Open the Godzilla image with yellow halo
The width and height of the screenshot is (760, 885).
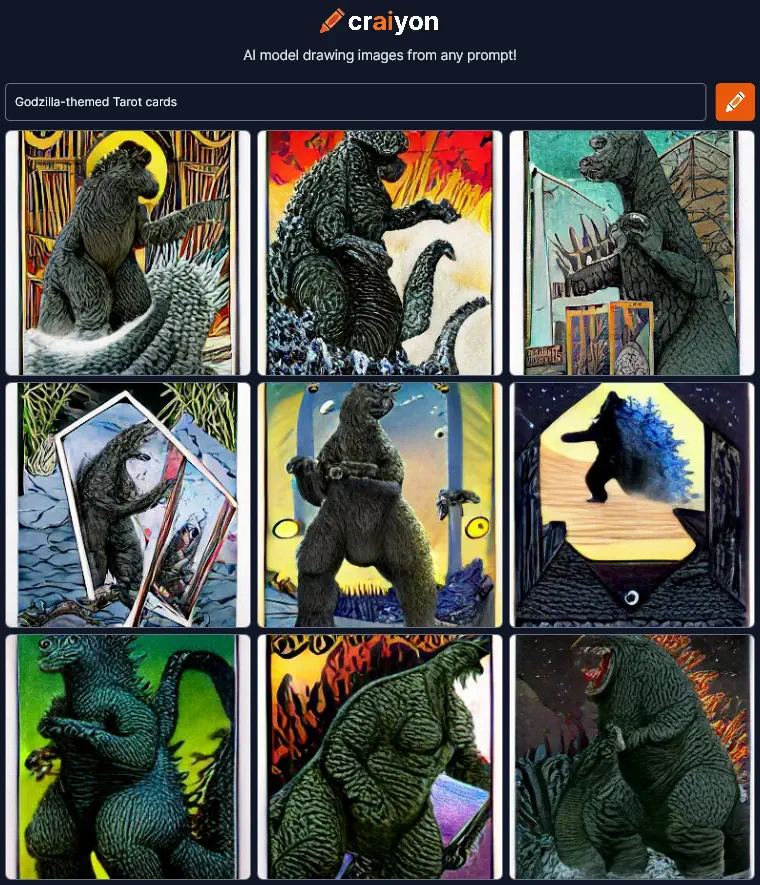coord(128,253)
